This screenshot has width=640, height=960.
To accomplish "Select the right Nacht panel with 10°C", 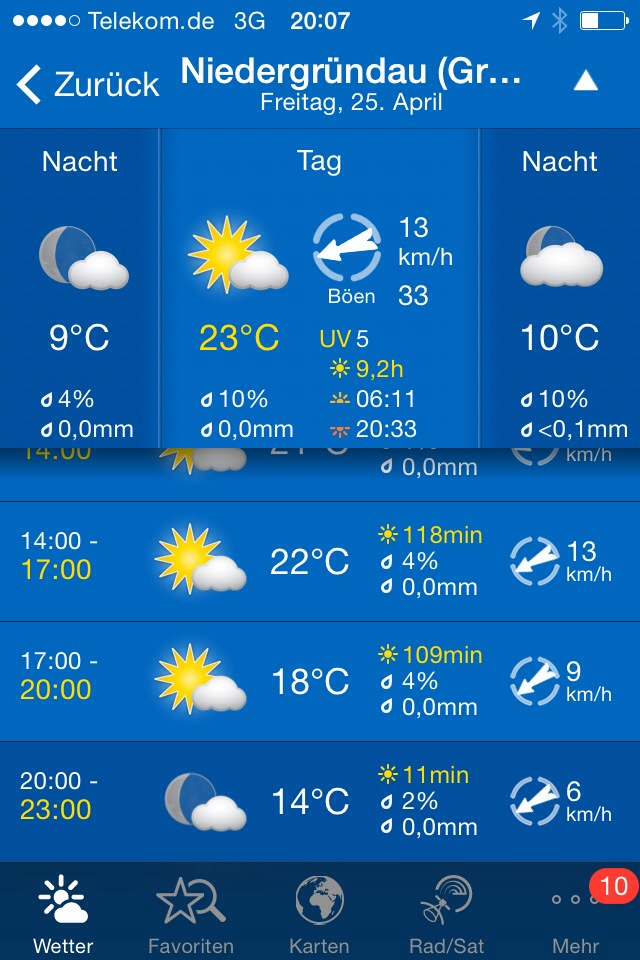I will pos(560,288).
